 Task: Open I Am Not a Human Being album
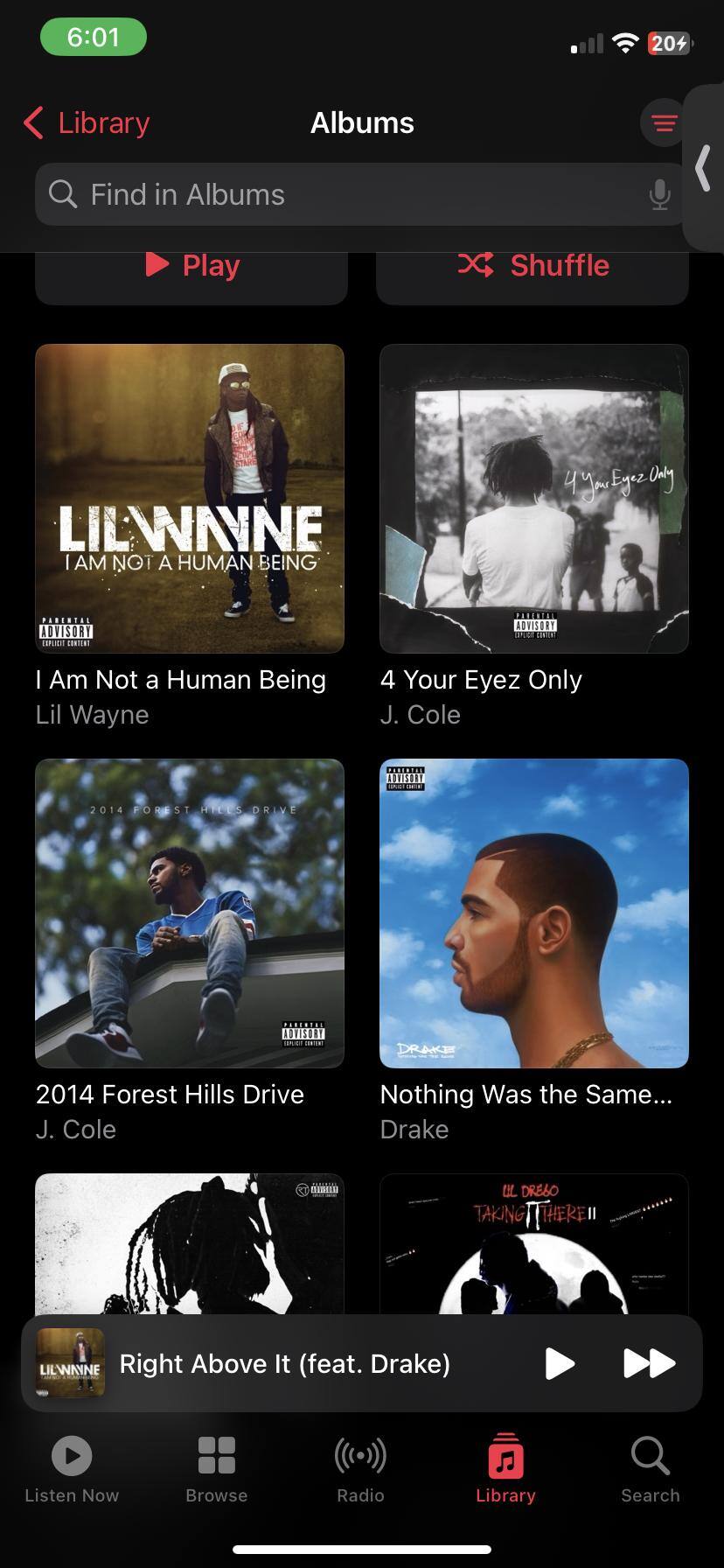190,499
